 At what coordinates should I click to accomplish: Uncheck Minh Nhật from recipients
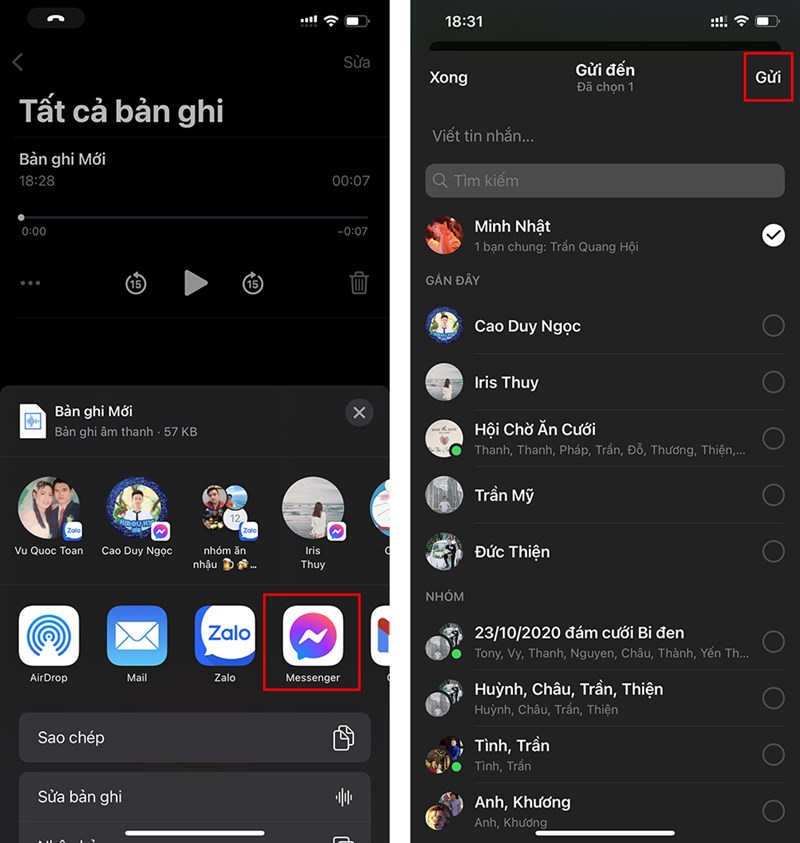pos(773,235)
